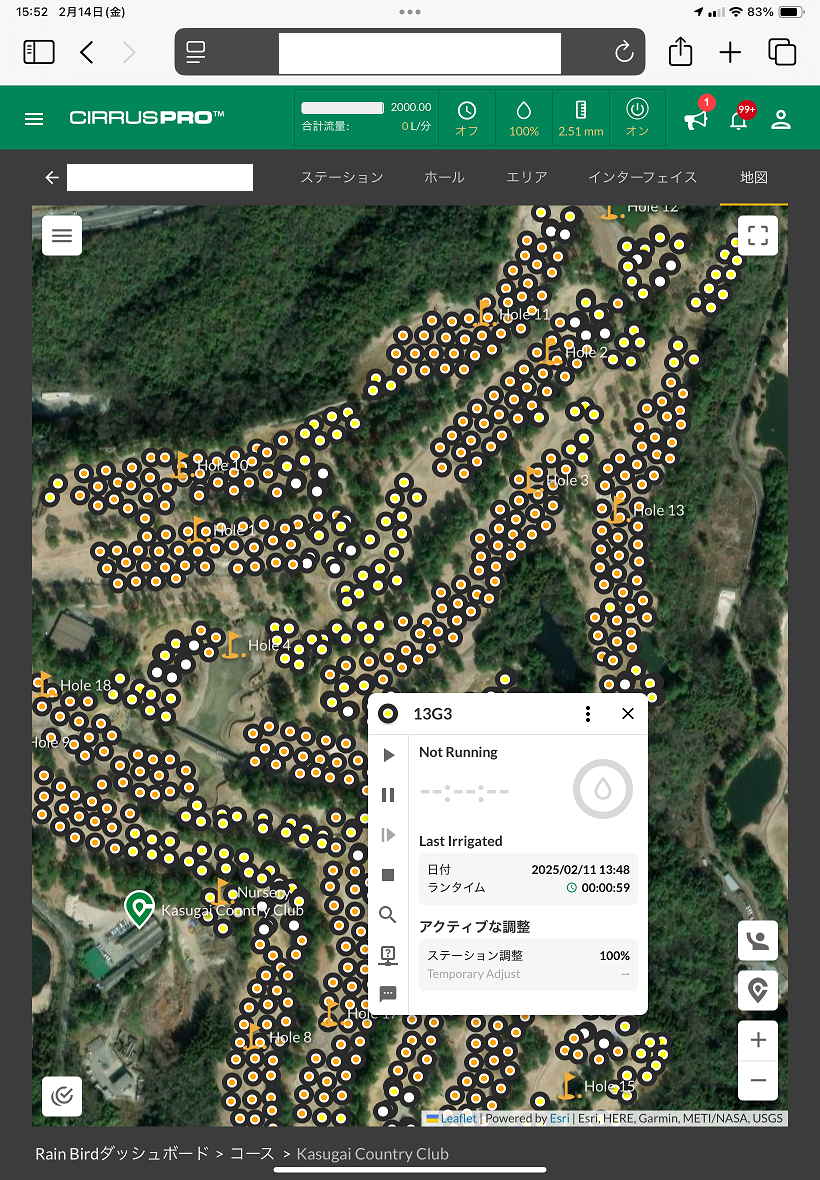The height and width of the screenshot is (1180, 820).
Task: Open 13G3 popup overflow menu
Action: (x=588, y=714)
